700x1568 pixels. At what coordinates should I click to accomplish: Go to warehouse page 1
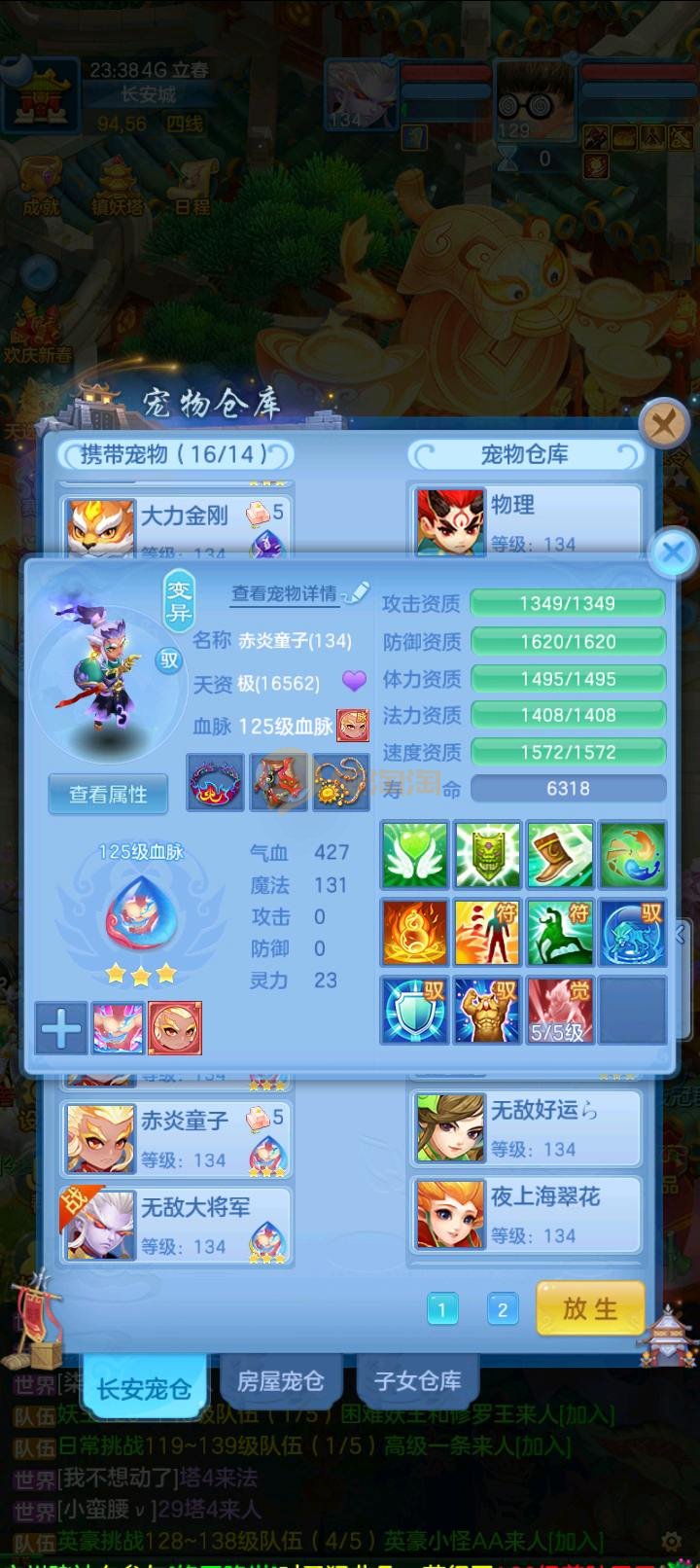(x=441, y=1309)
